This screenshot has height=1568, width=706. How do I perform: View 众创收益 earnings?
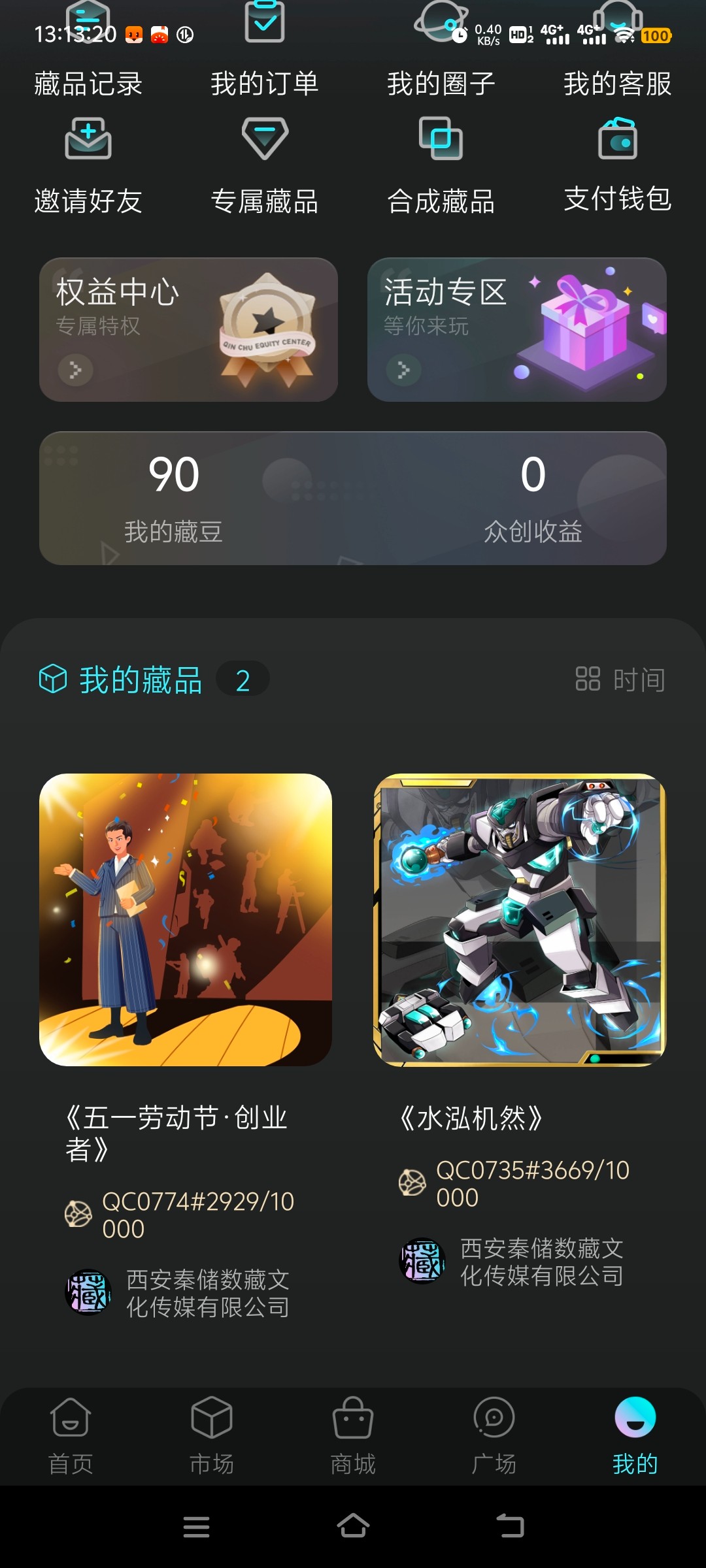pos(533,498)
